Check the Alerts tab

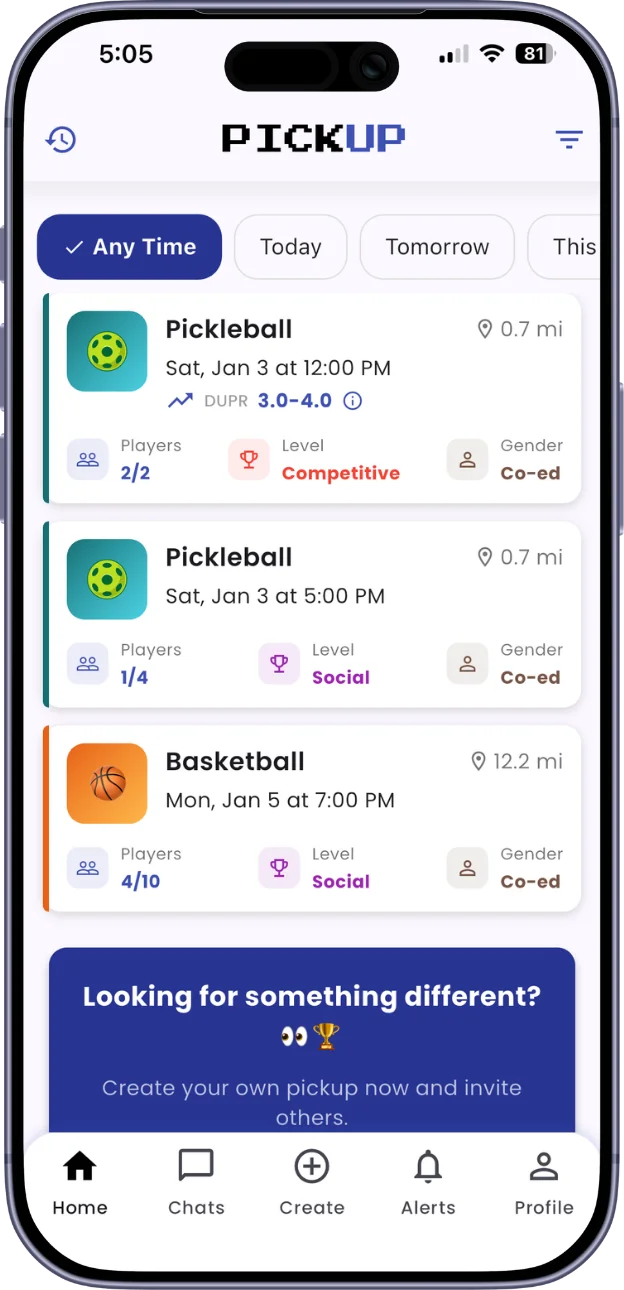tap(428, 1183)
